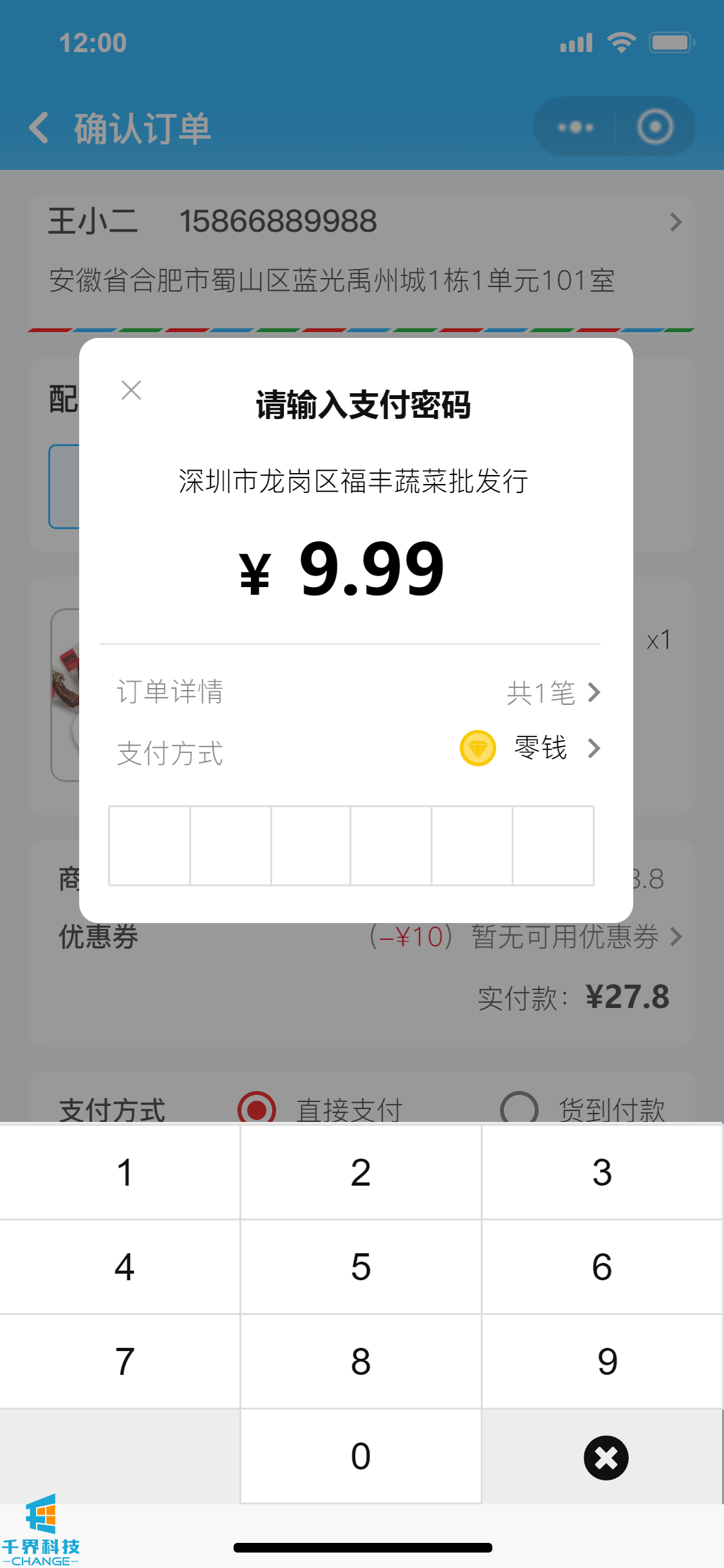The height and width of the screenshot is (1568, 724).
Task: Open order details showing 共1笔
Action: click(x=552, y=693)
